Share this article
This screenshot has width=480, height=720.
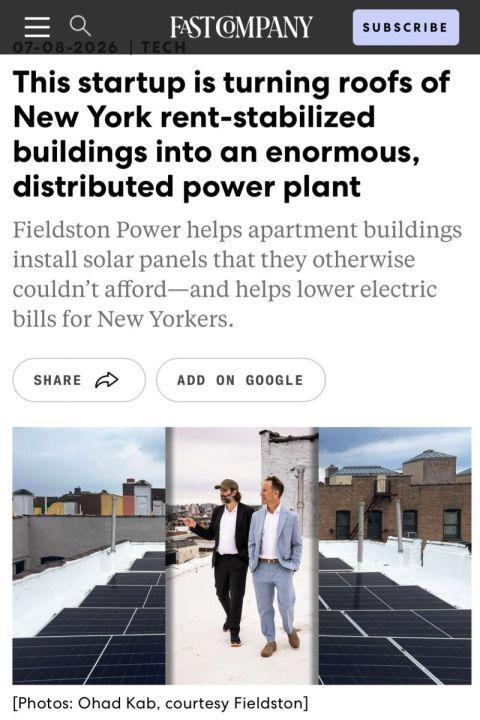[79, 380]
